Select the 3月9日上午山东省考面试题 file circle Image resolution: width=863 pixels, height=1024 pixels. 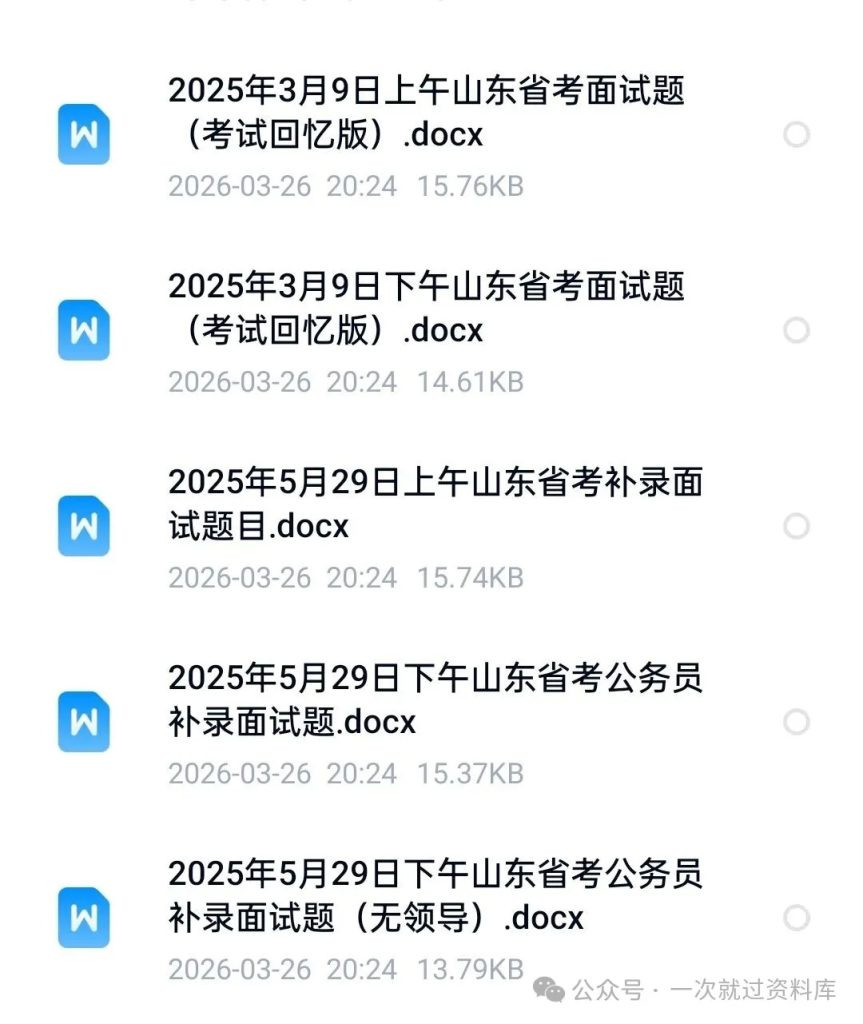(796, 134)
